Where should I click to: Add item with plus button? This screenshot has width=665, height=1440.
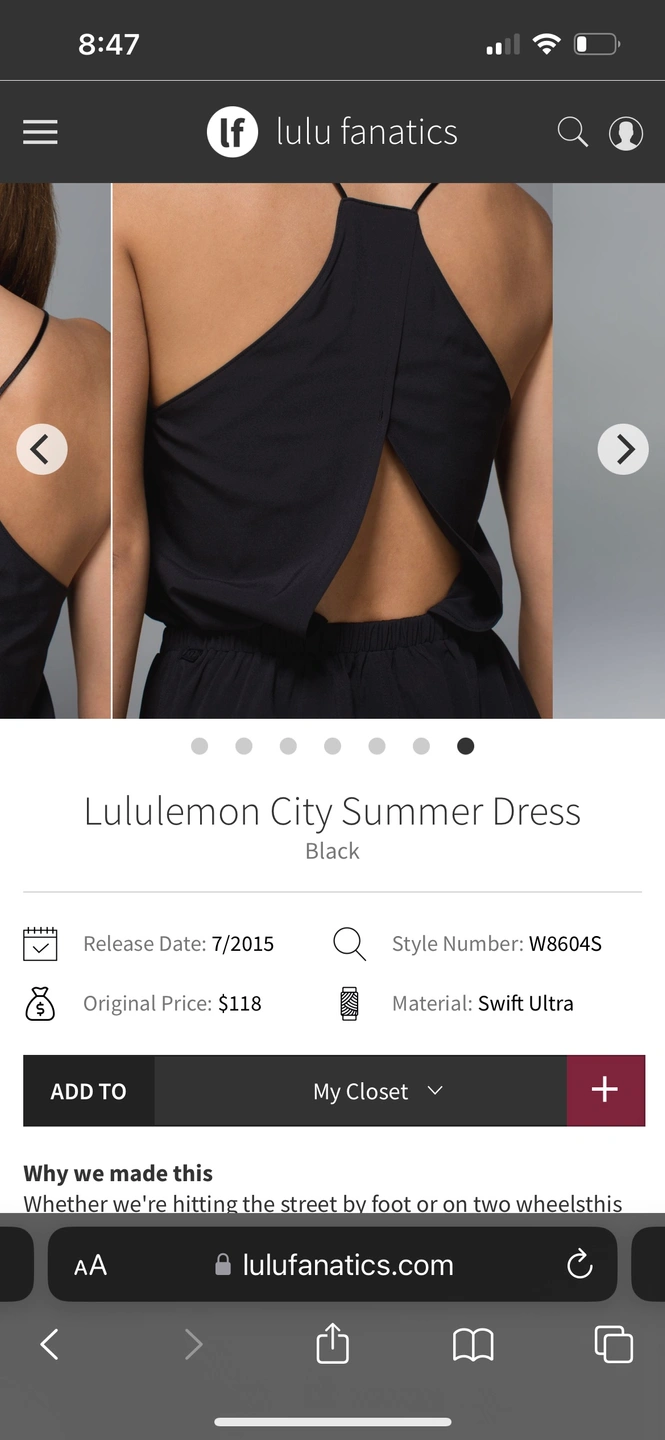(605, 1090)
